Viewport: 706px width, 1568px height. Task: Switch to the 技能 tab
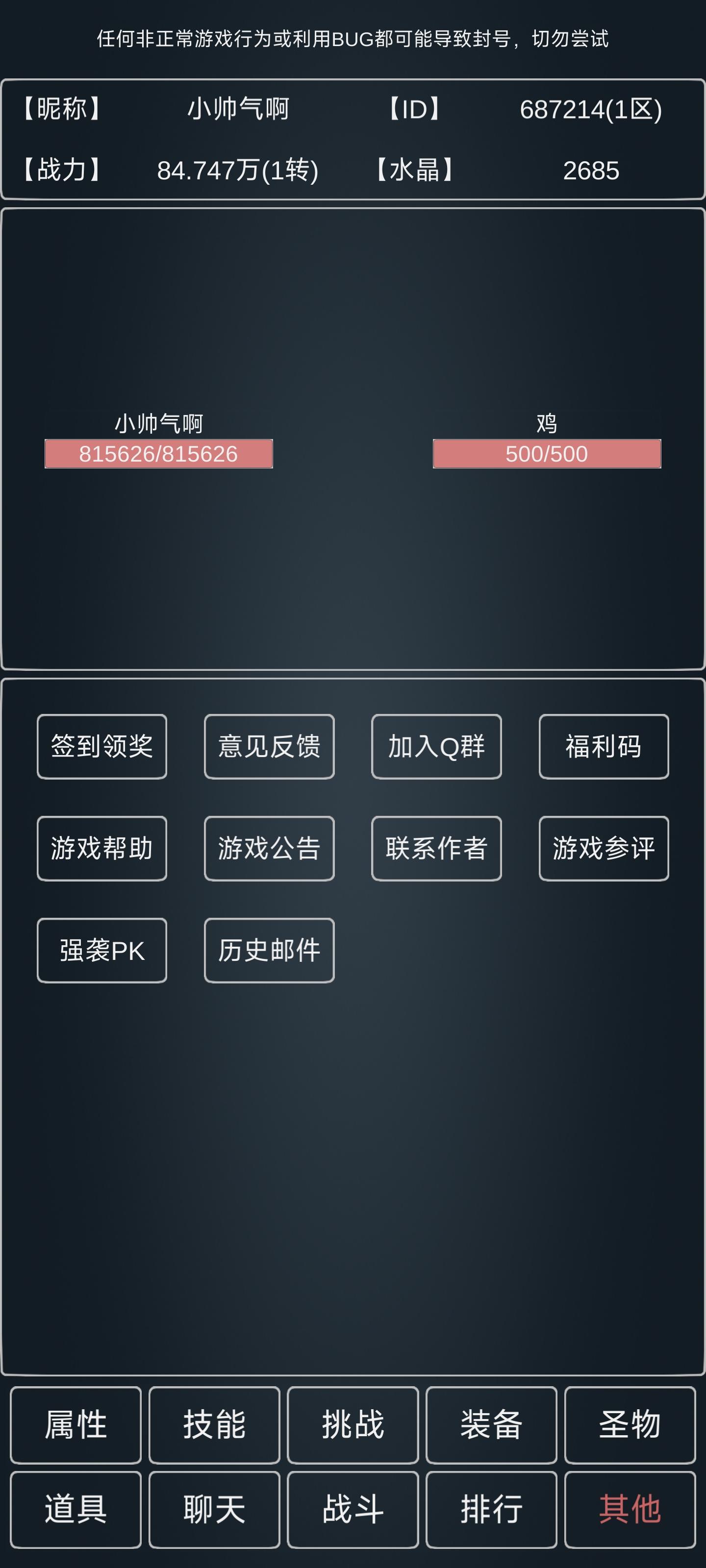click(214, 1424)
